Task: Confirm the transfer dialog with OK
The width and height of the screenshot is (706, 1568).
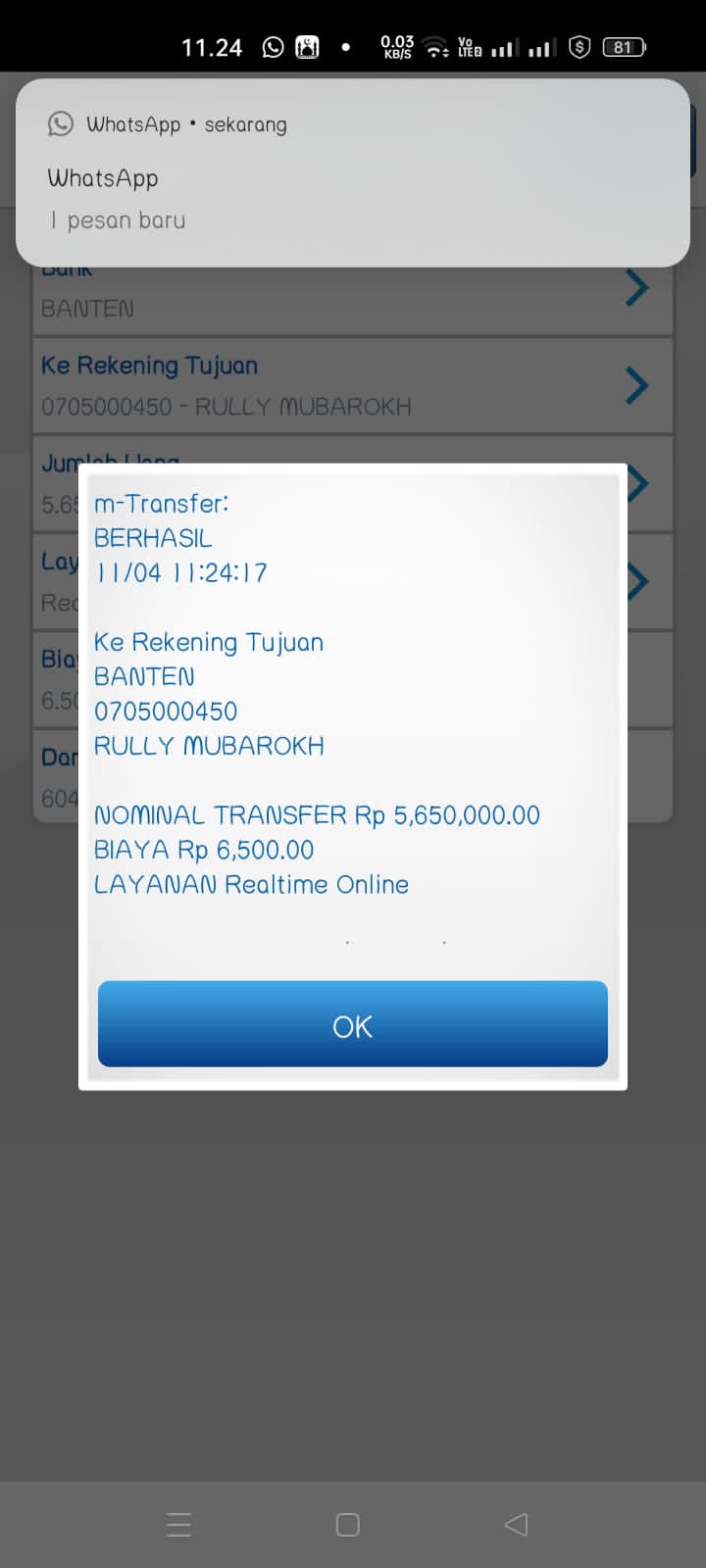Action: [x=352, y=1024]
